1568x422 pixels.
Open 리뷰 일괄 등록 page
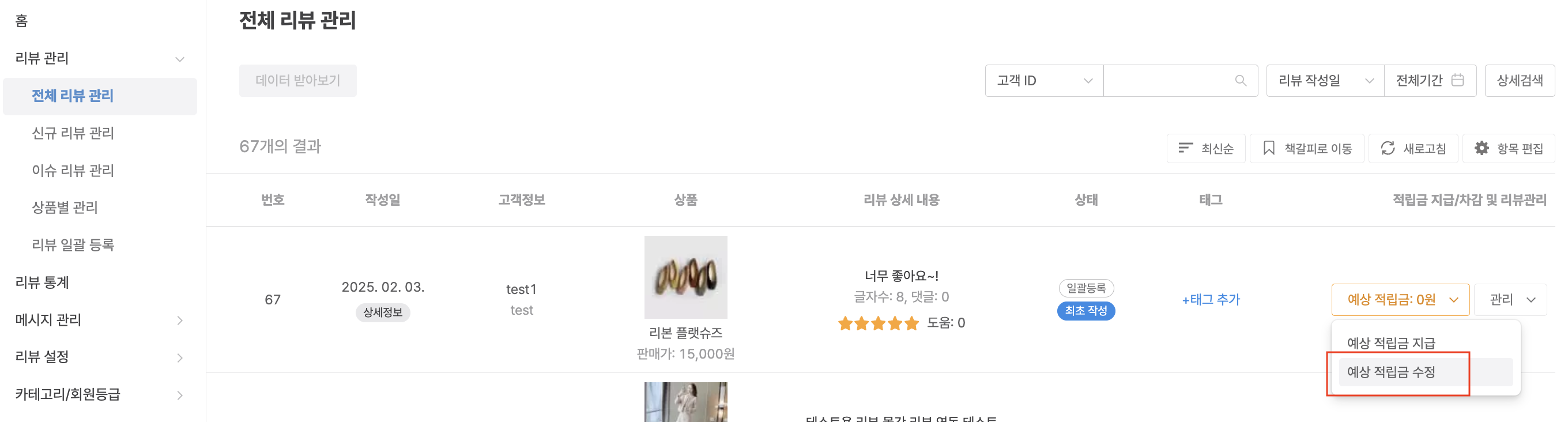(x=73, y=245)
